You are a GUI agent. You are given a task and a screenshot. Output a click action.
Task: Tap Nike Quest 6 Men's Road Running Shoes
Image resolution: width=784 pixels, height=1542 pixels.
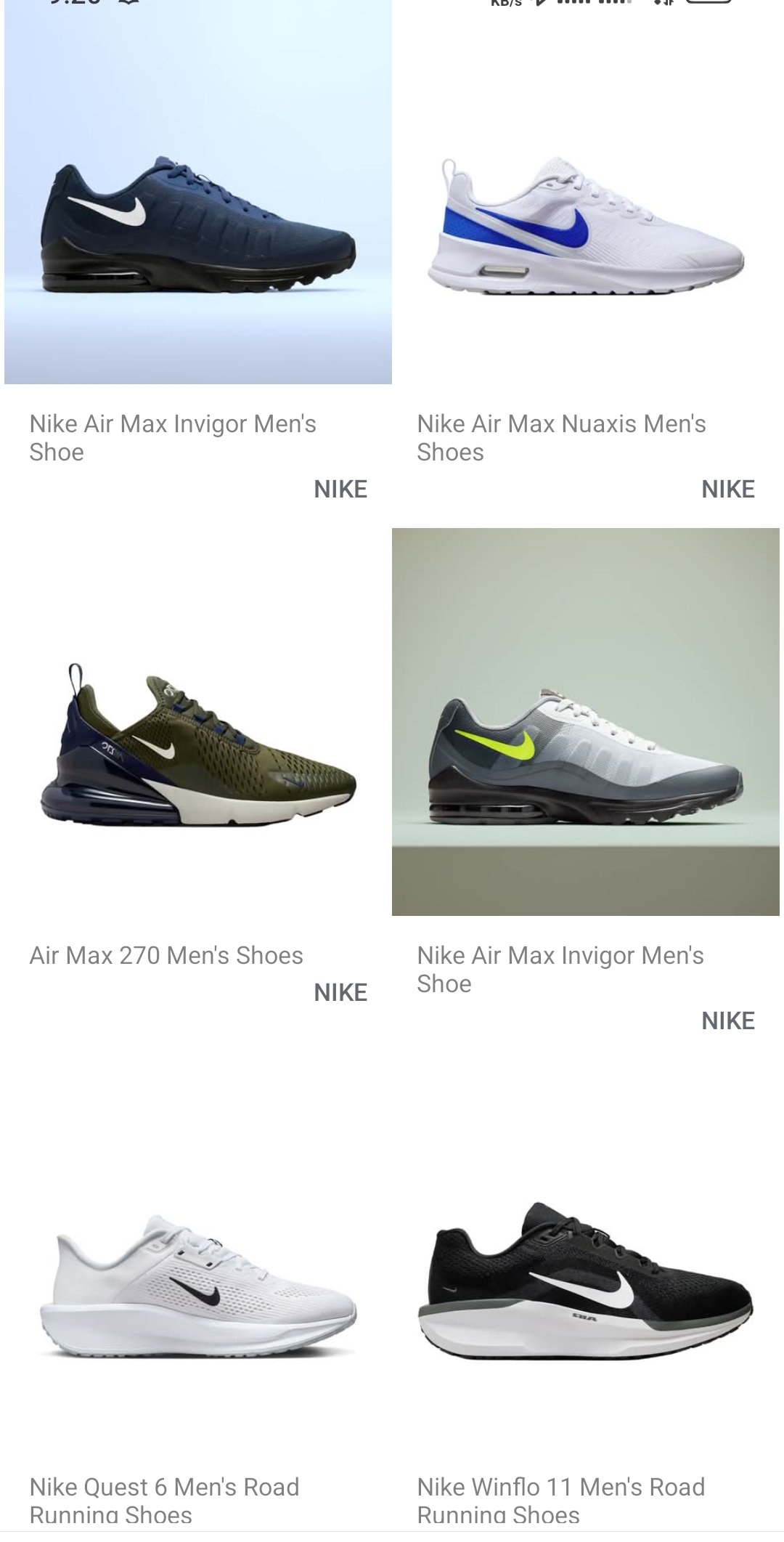(x=197, y=1286)
